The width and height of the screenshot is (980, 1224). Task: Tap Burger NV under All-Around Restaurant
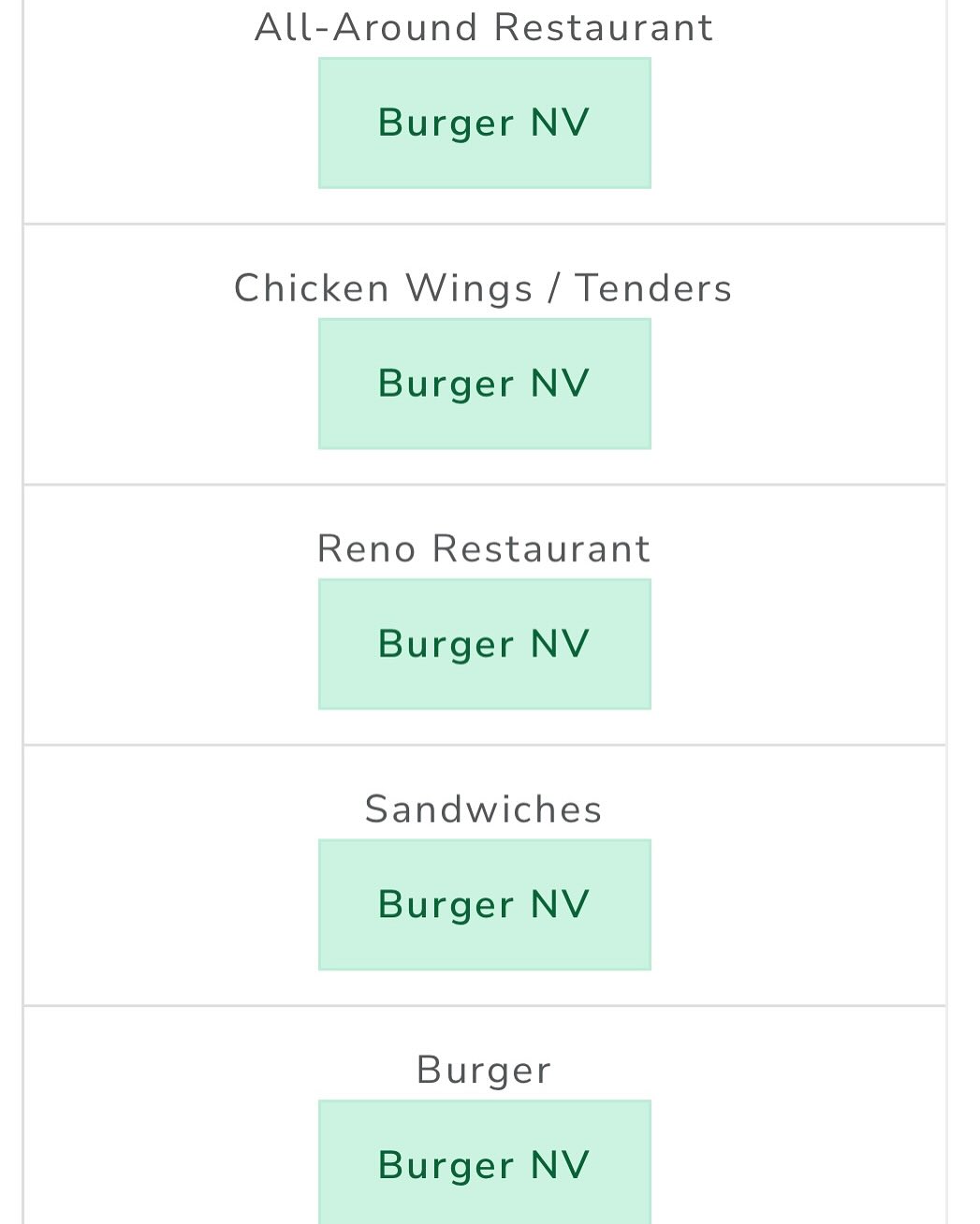[484, 123]
